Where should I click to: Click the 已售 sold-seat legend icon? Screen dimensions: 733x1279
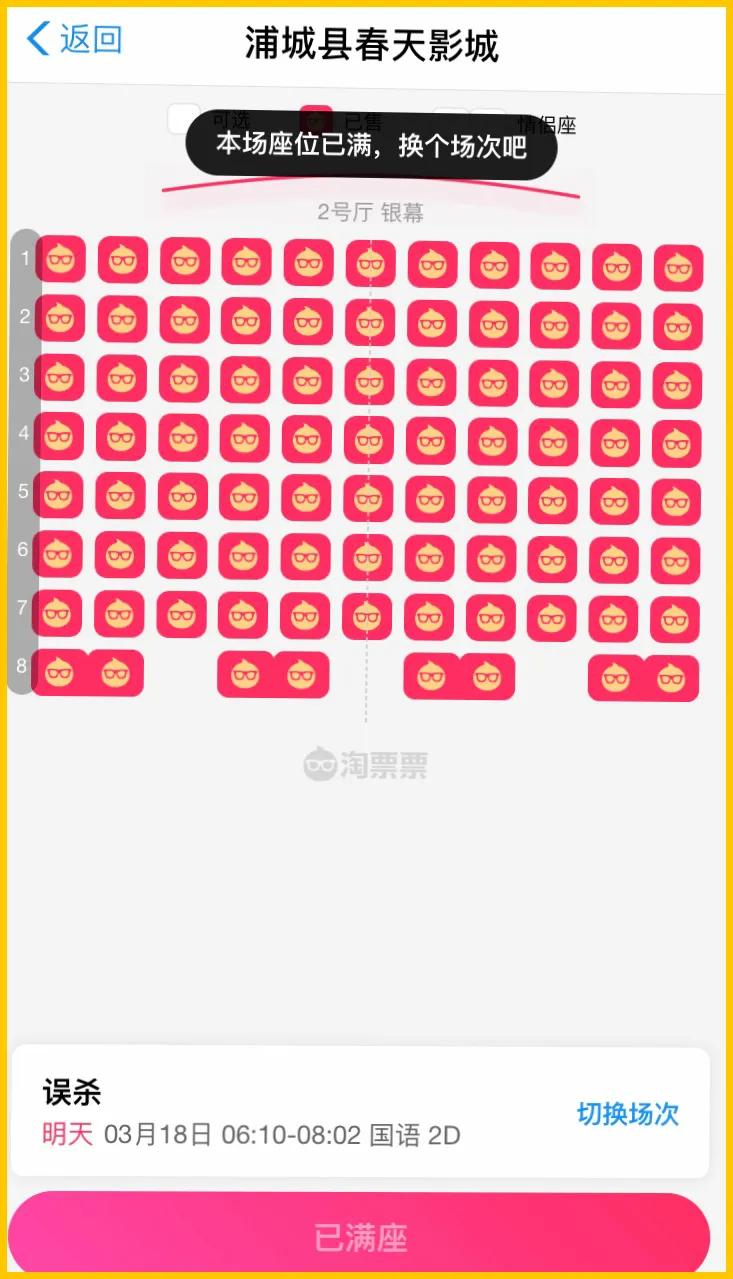[316, 115]
